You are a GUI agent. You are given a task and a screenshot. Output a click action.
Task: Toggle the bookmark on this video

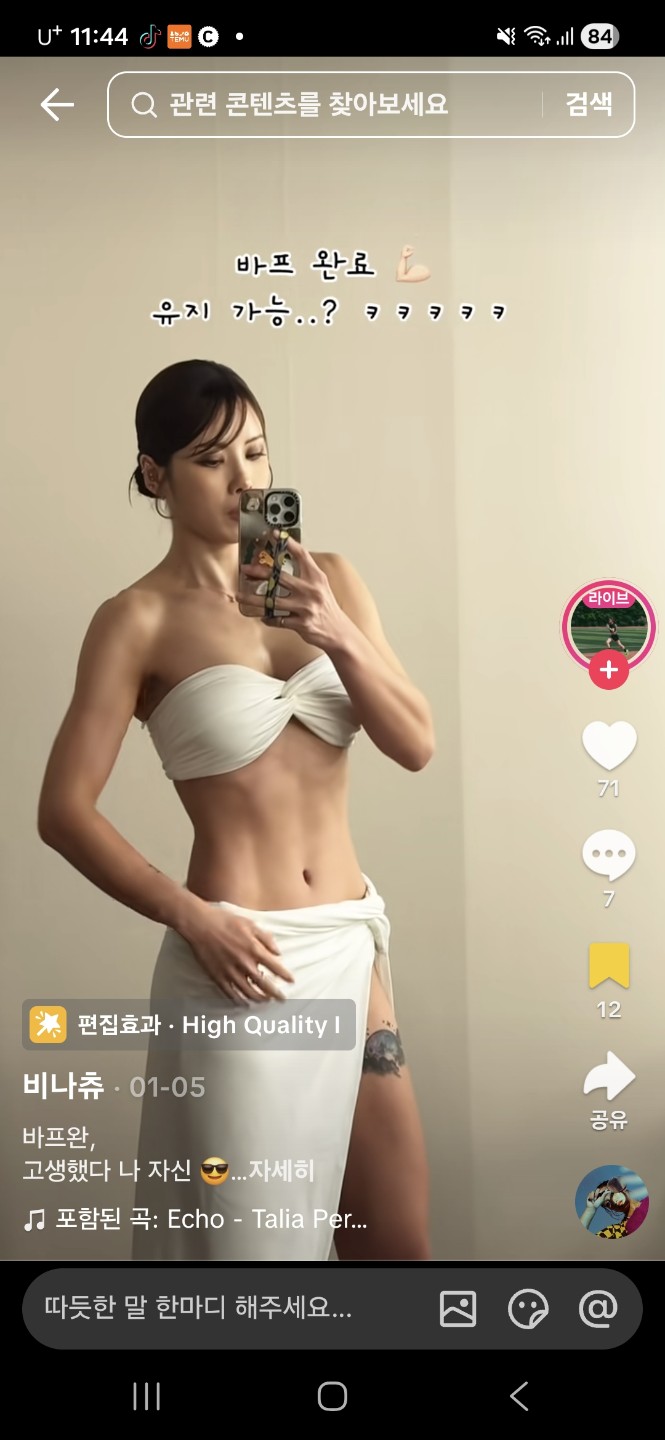click(x=609, y=966)
